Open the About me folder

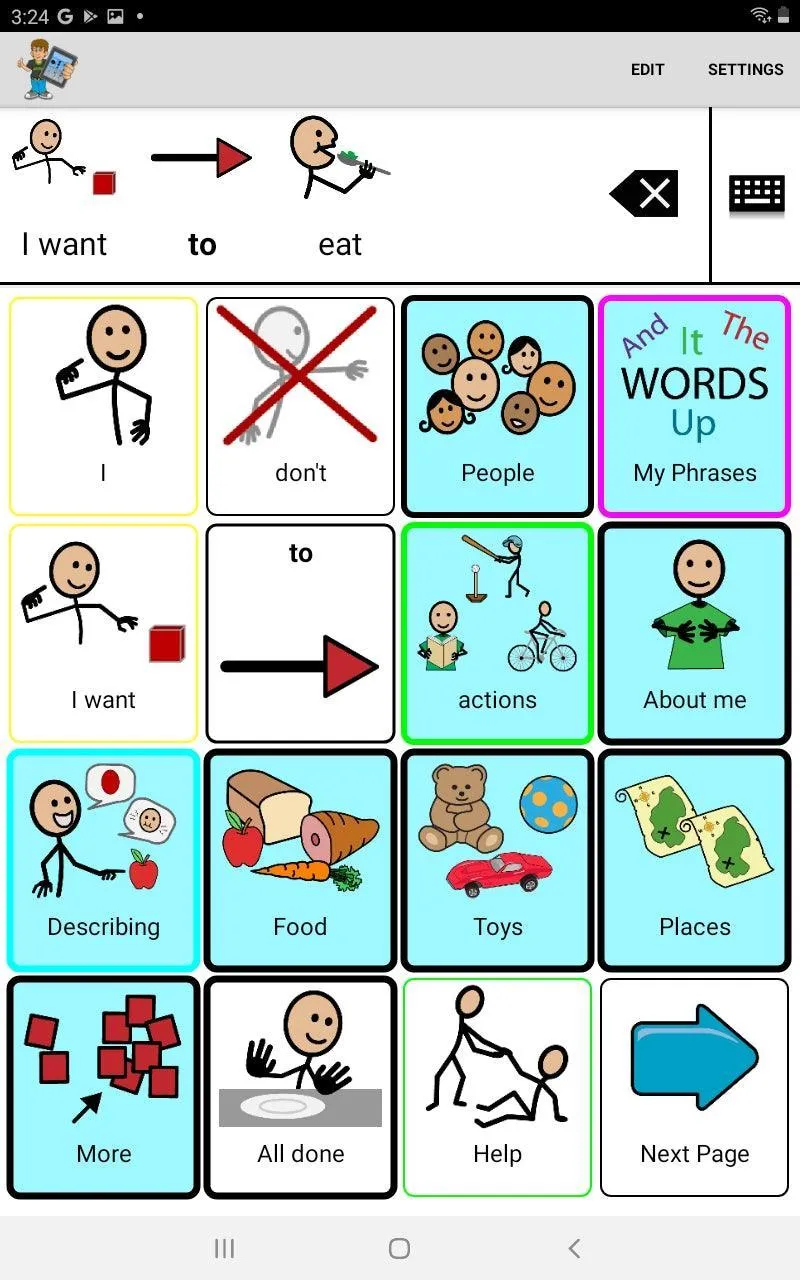tap(694, 633)
